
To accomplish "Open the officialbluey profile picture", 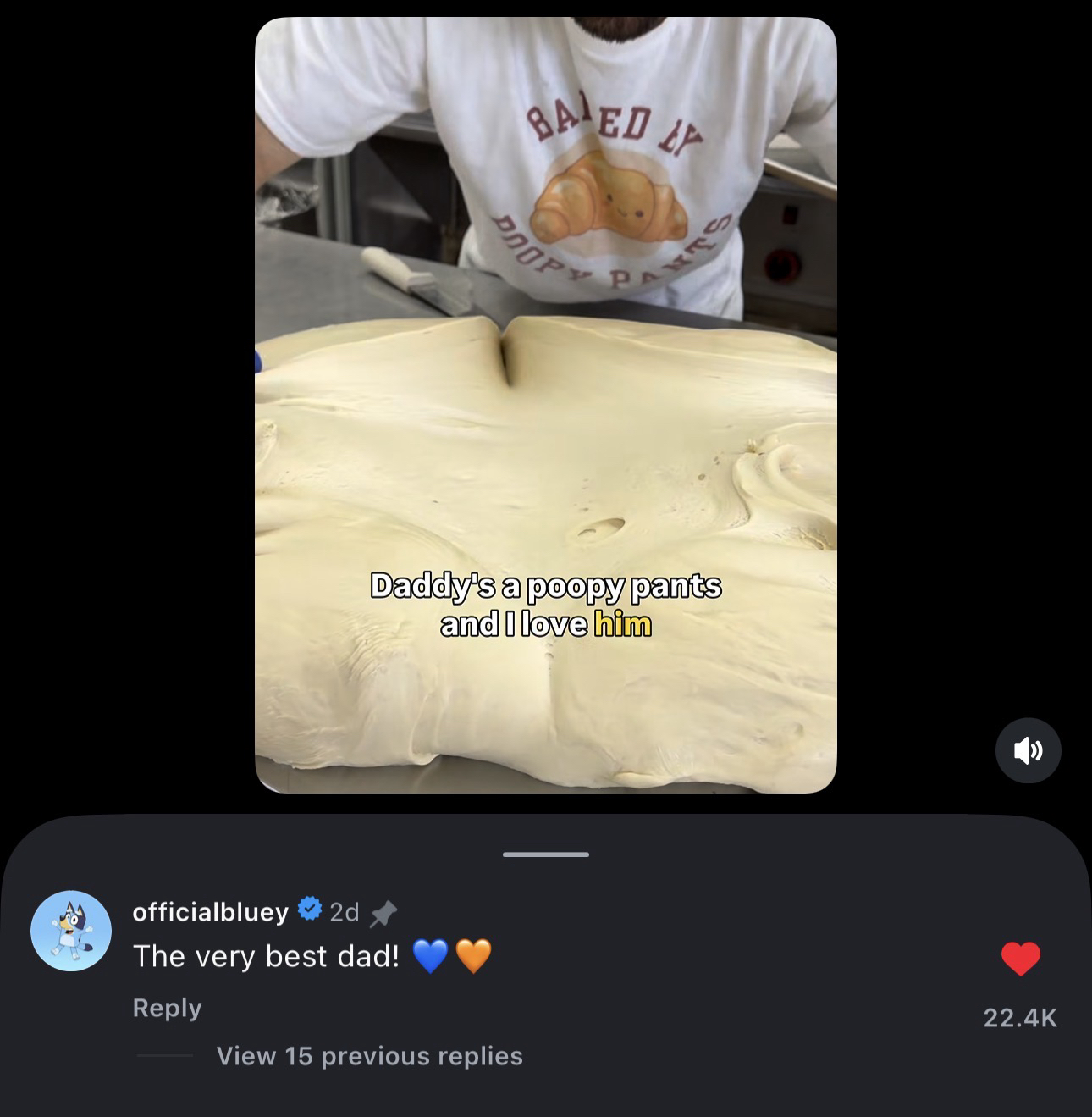I will coord(71,931).
